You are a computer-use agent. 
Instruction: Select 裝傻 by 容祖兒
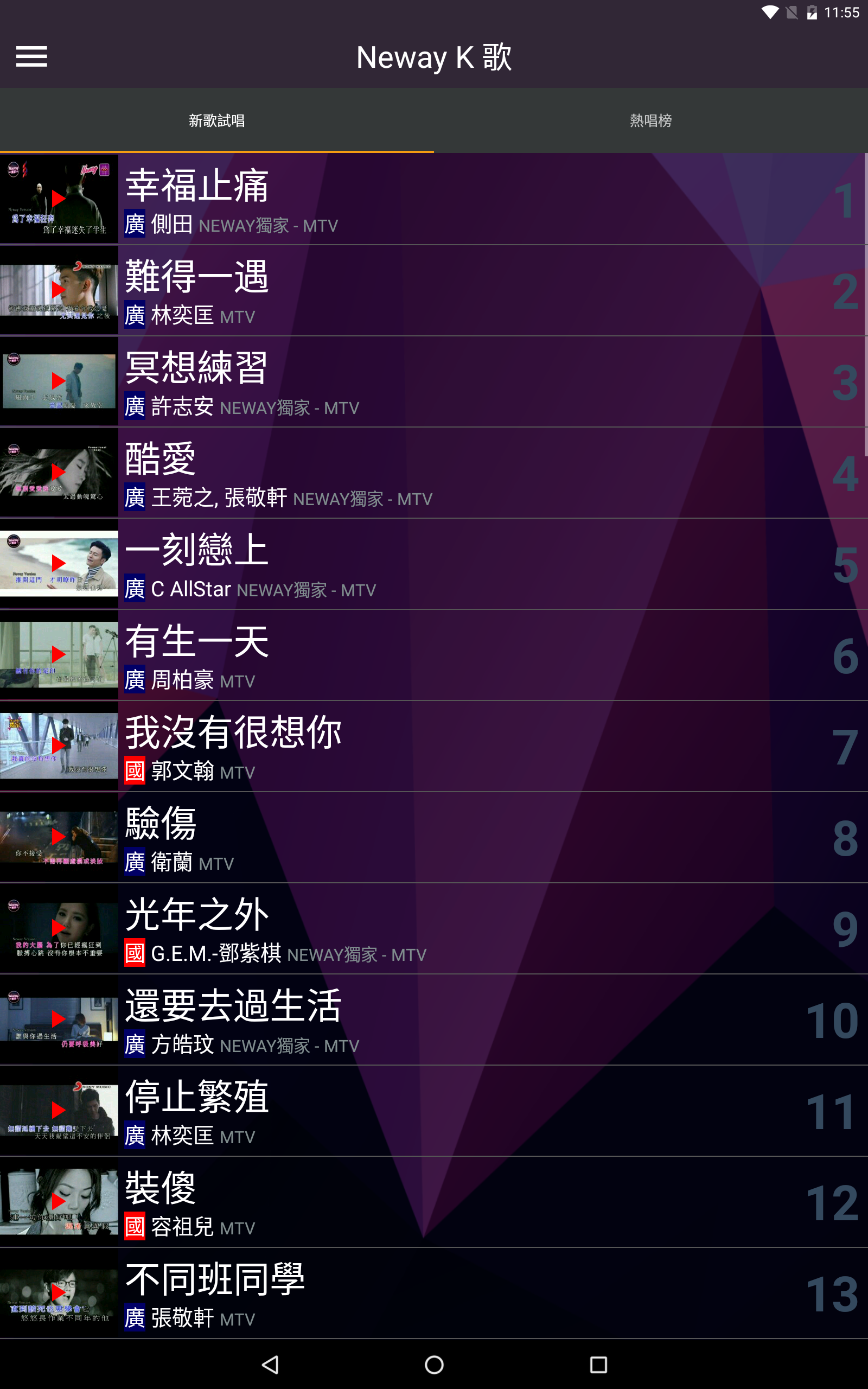pyautogui.click(x=434, y=1201)
